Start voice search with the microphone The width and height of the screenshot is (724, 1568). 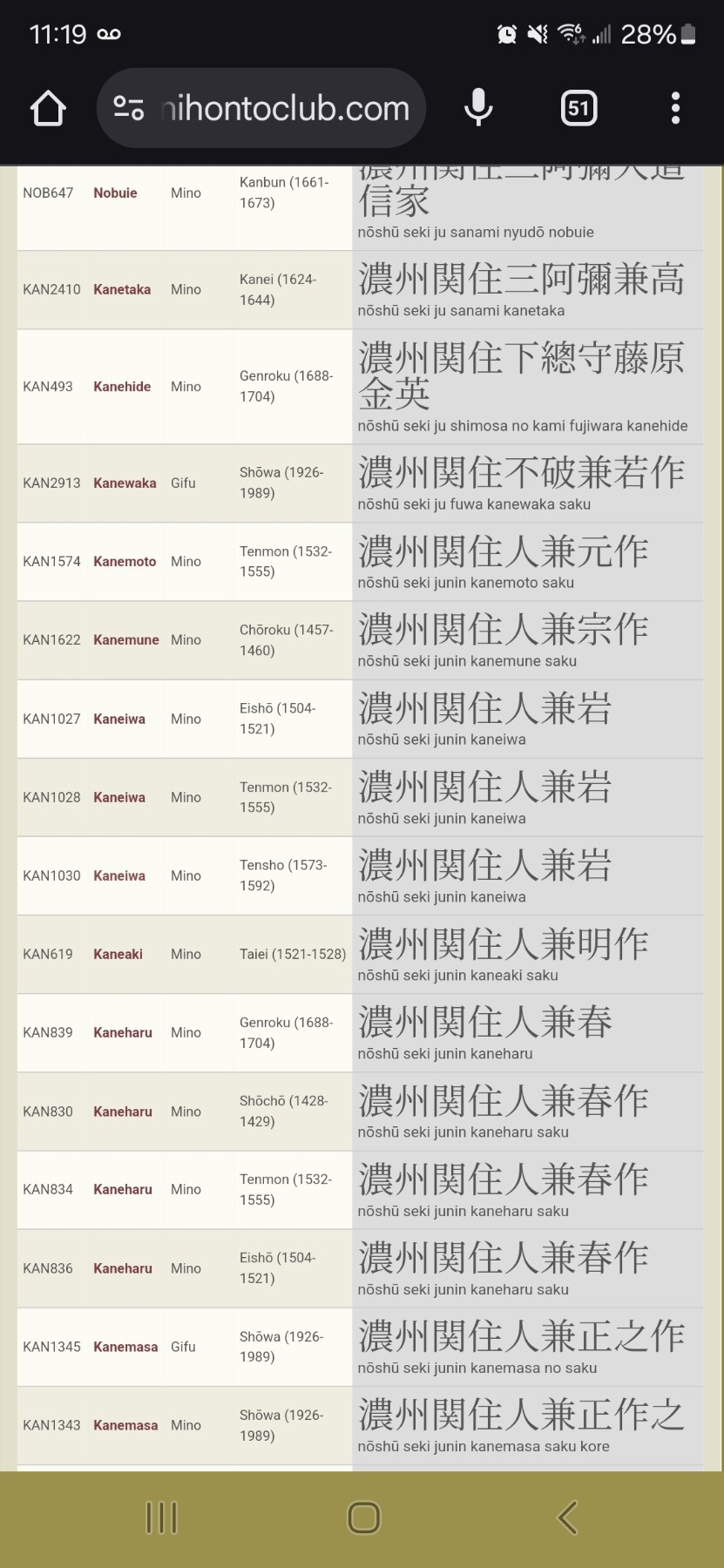[478, 108]
